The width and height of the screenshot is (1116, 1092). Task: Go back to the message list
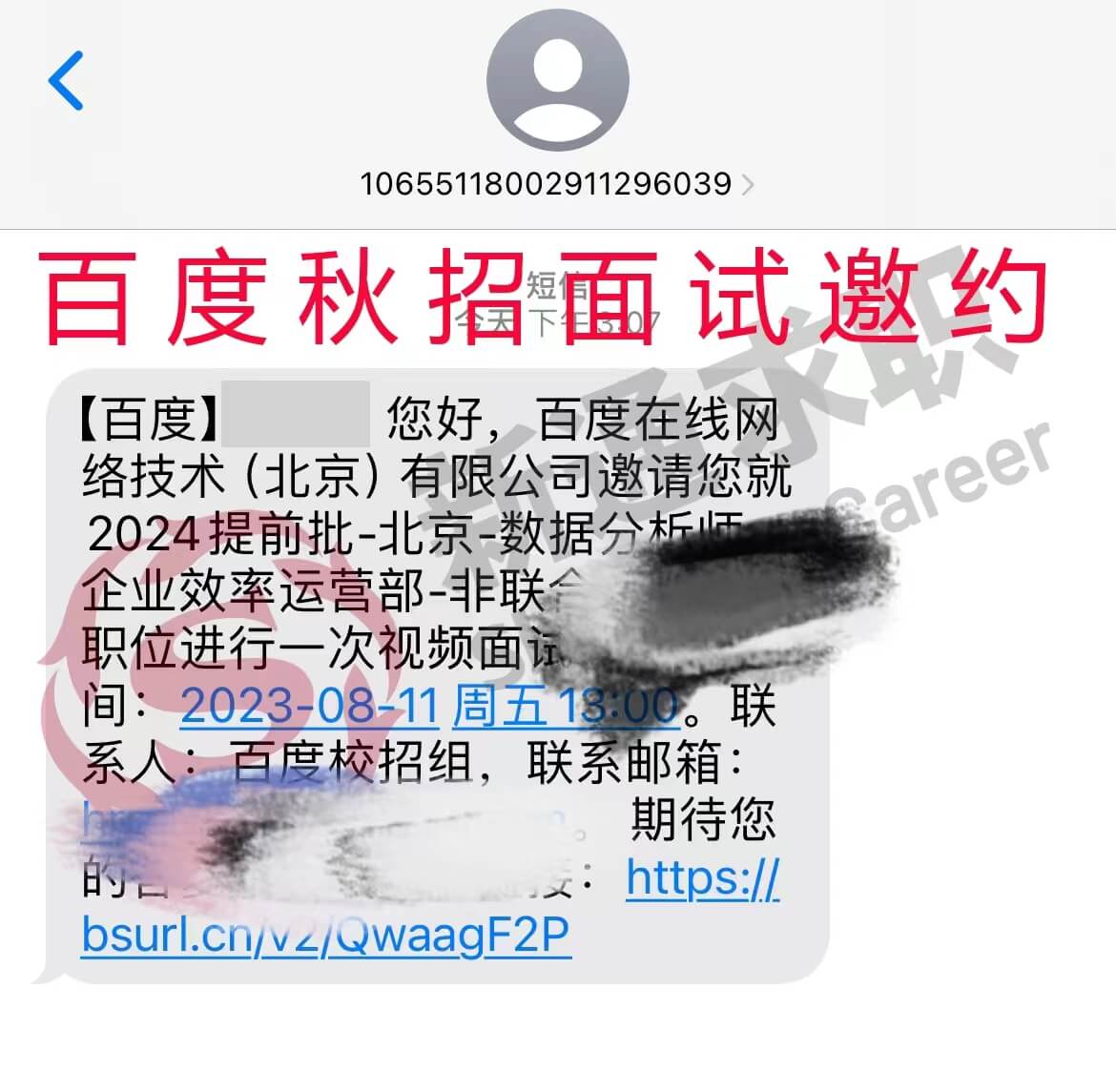(66, 81)
